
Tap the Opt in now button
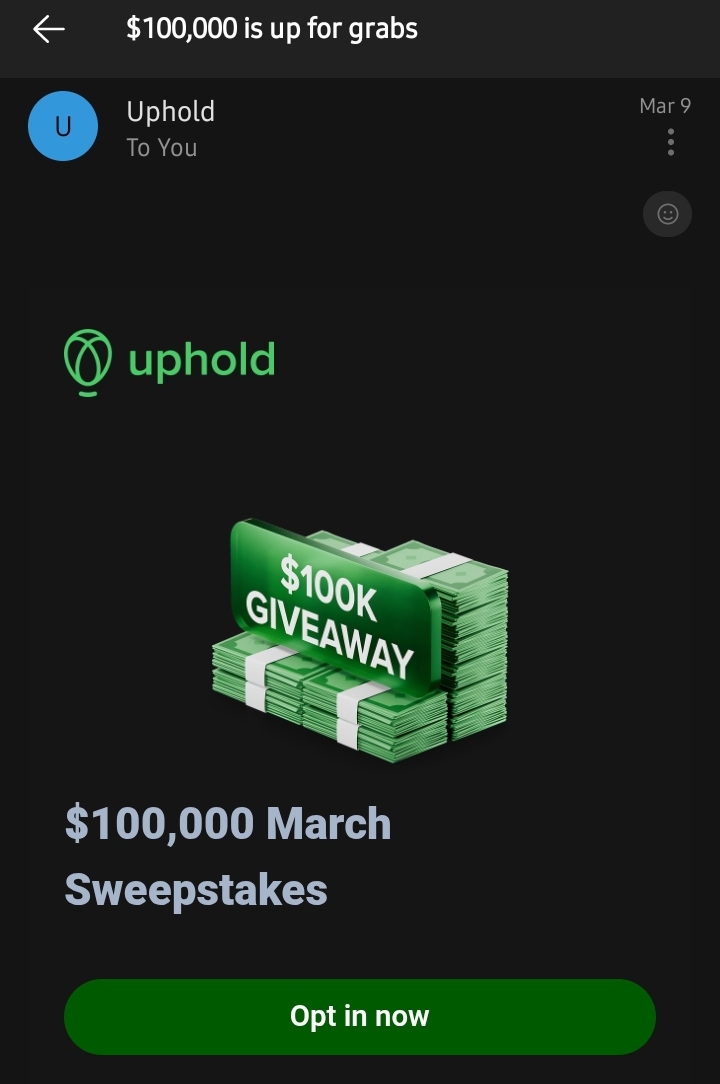359,1016
